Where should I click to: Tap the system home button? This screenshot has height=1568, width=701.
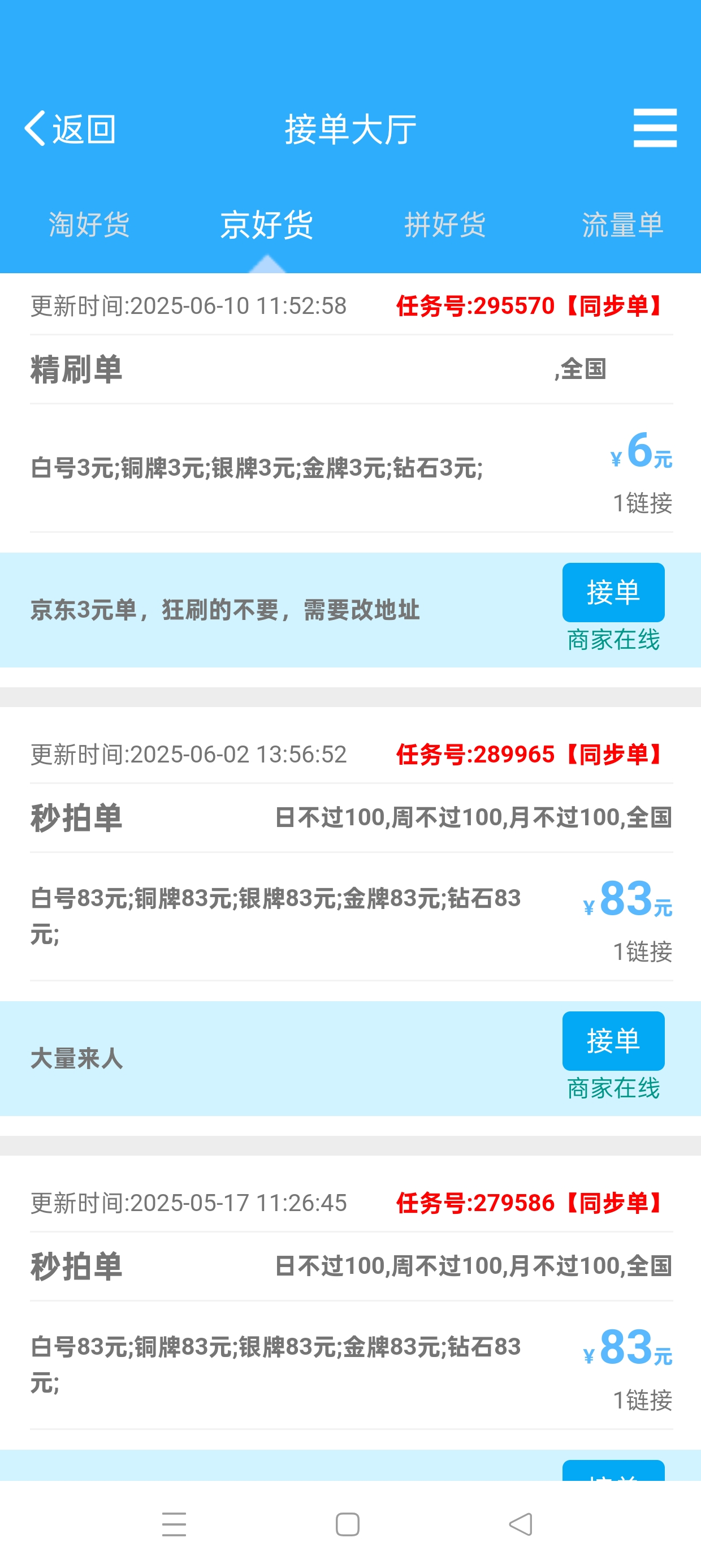(x=348, y=1524)
